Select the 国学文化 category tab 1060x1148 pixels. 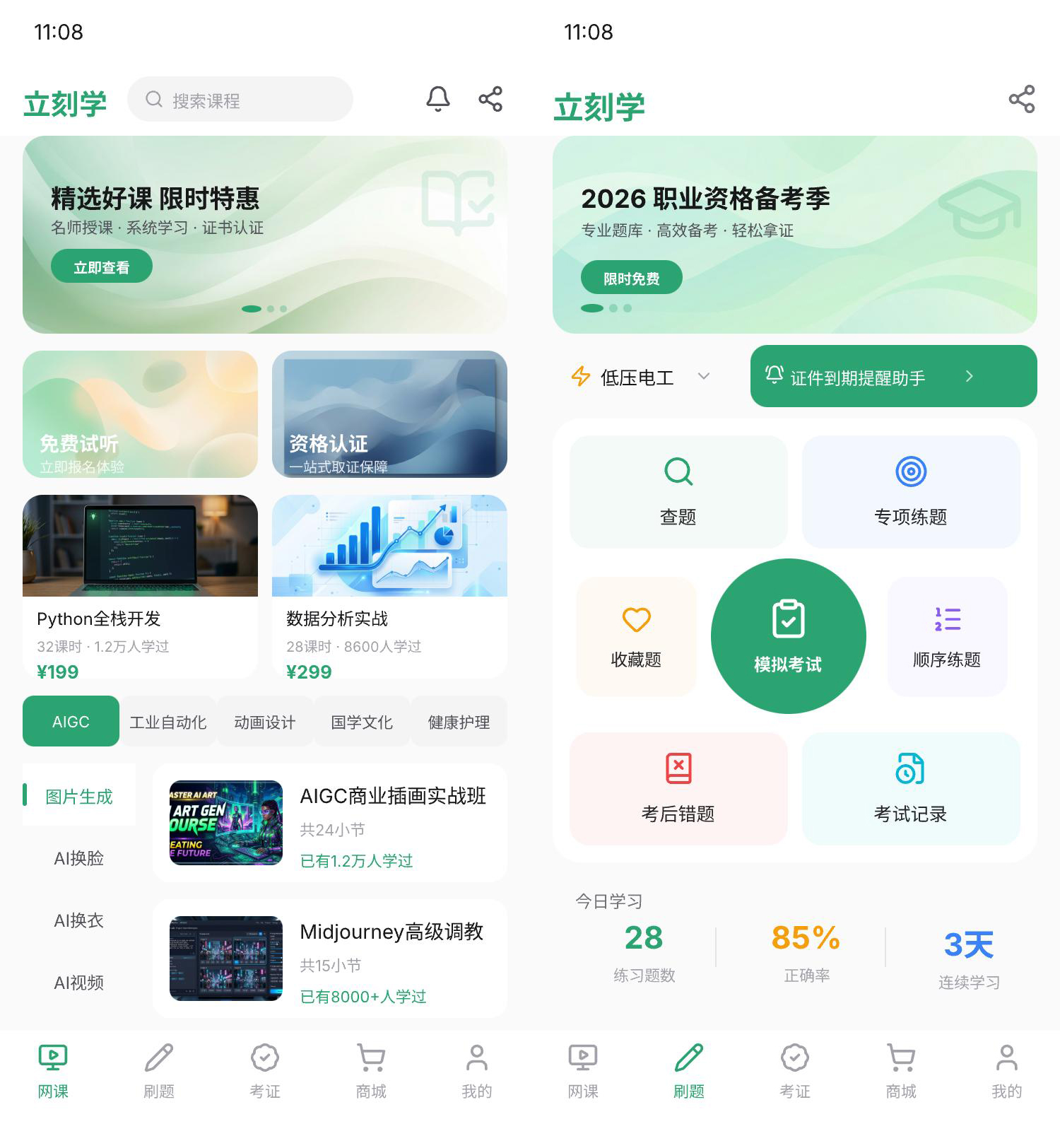click(362, 722)
